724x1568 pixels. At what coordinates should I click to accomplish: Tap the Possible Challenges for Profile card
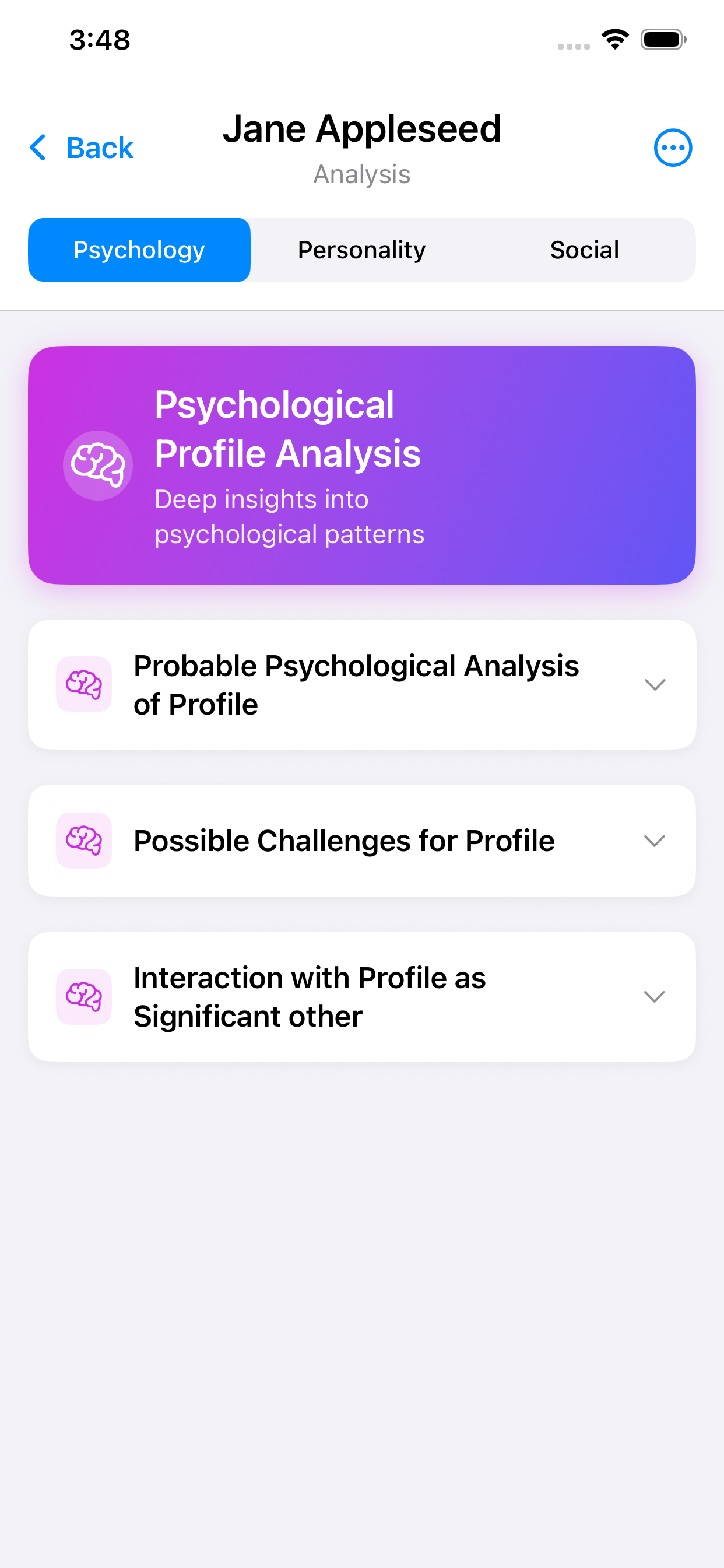[x=361, y=841]
